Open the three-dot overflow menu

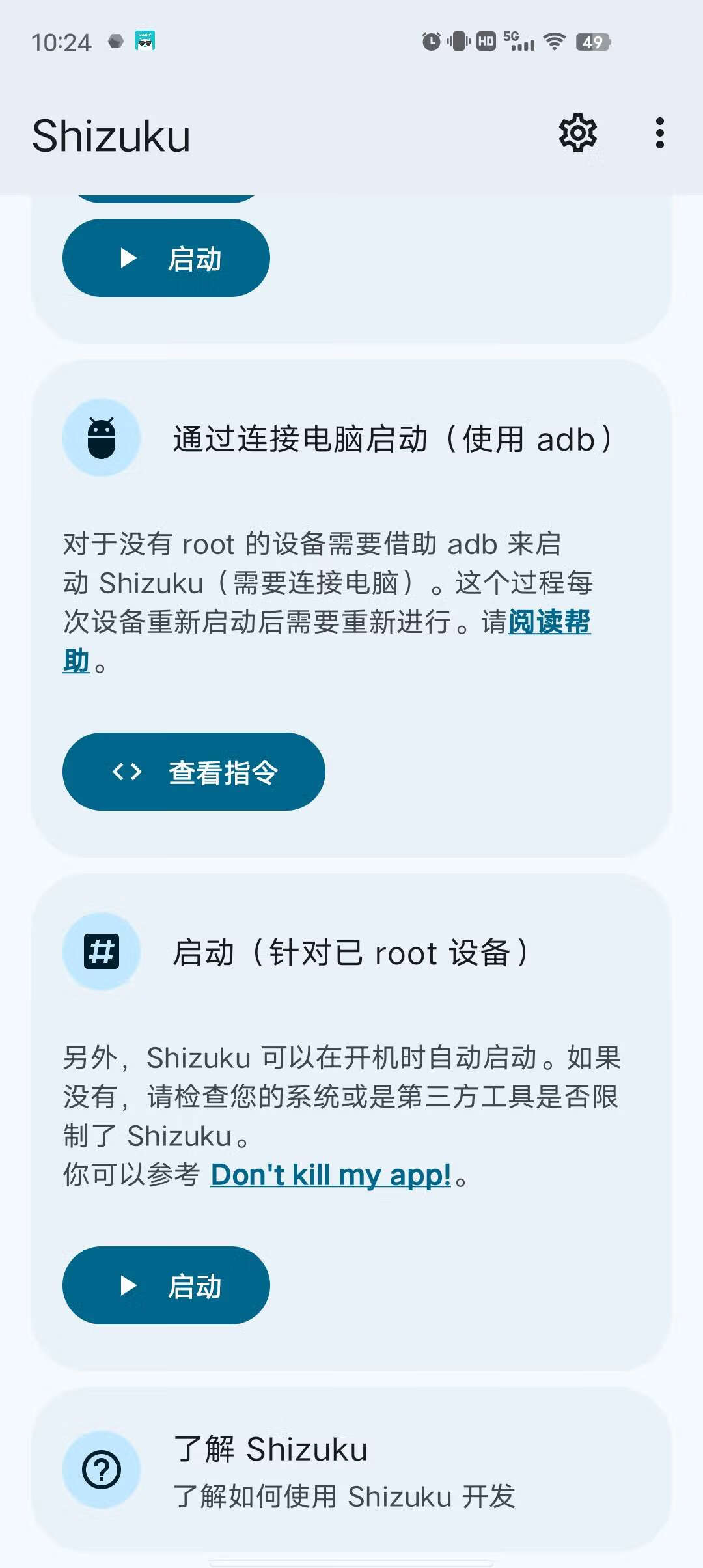pos(659,133)
